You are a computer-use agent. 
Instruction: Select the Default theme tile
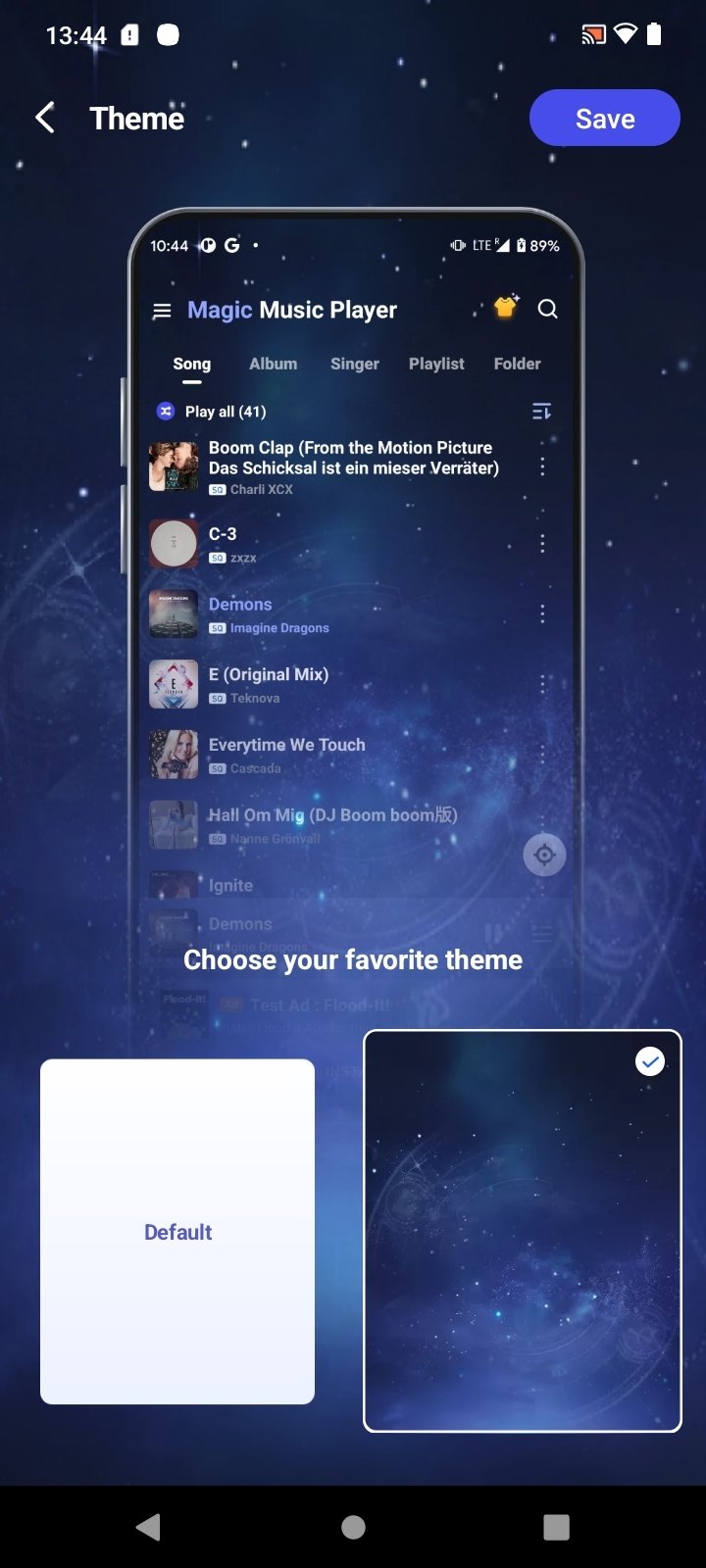(177, 1231)
